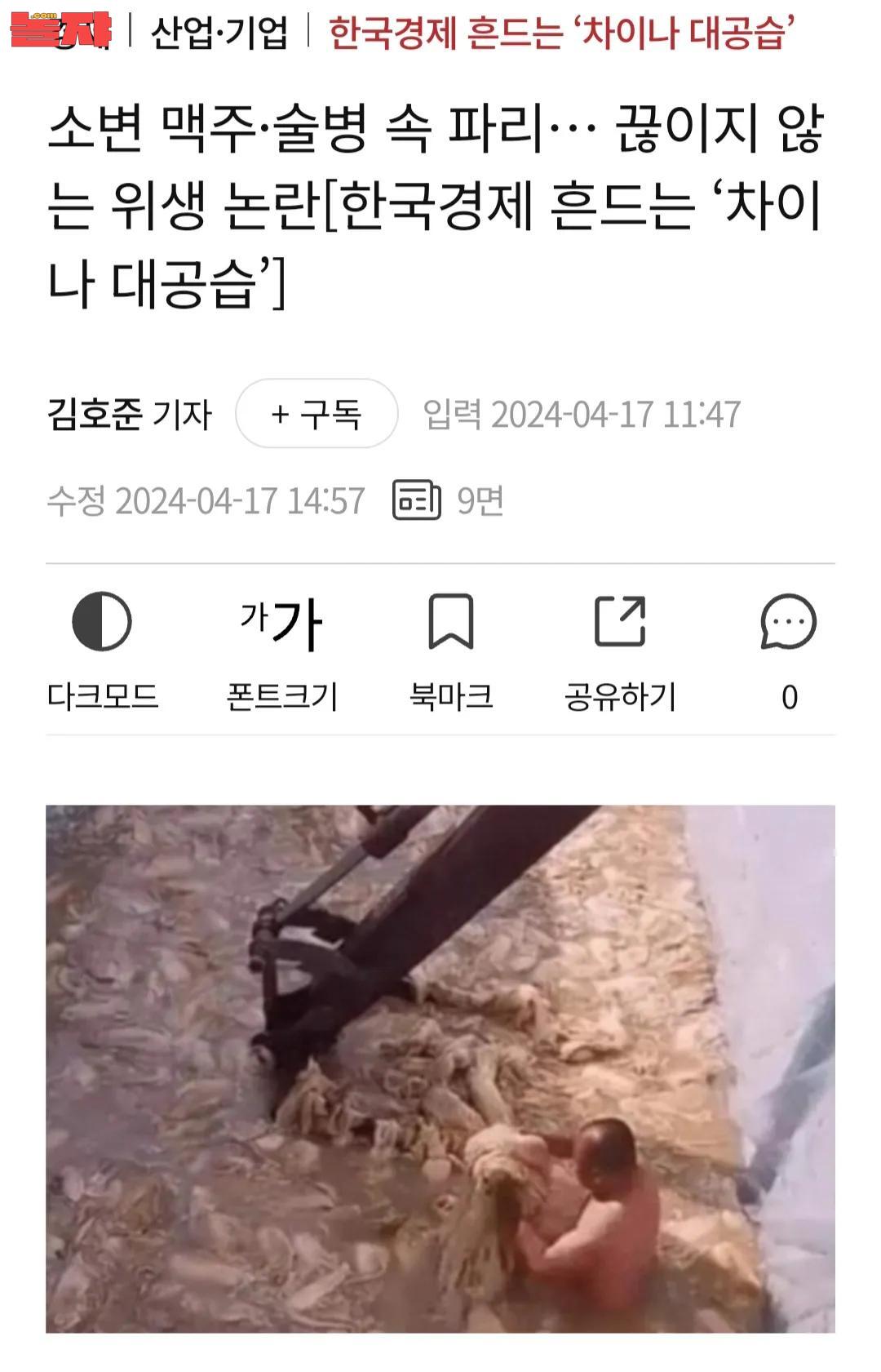The width and height of the screenshot is (881, 1372).
Task: Open reporter 김호준's profile
Action: (129, 415)
